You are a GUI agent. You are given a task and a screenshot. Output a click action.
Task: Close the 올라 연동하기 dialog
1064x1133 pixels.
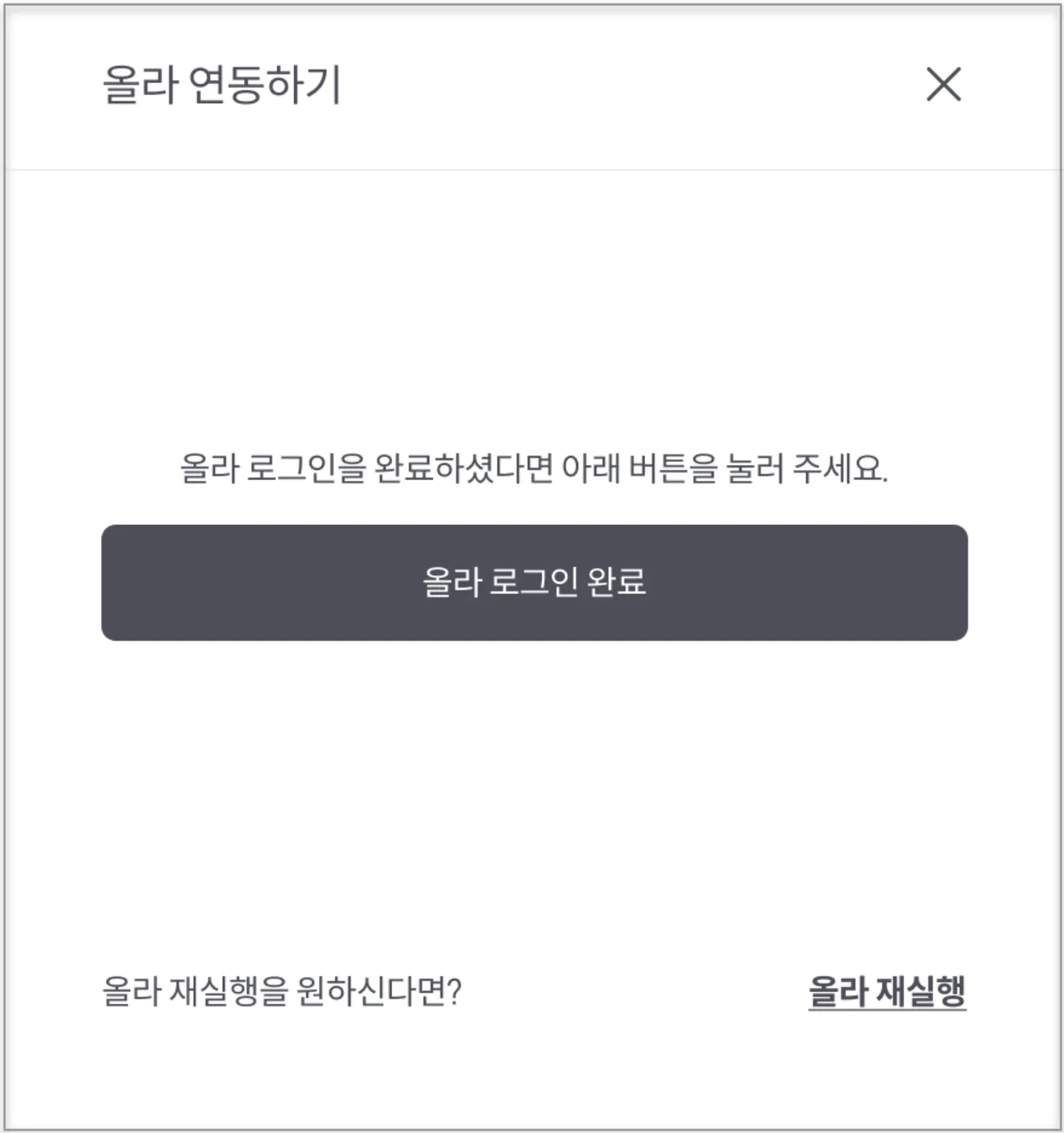[x=943, y=84]
